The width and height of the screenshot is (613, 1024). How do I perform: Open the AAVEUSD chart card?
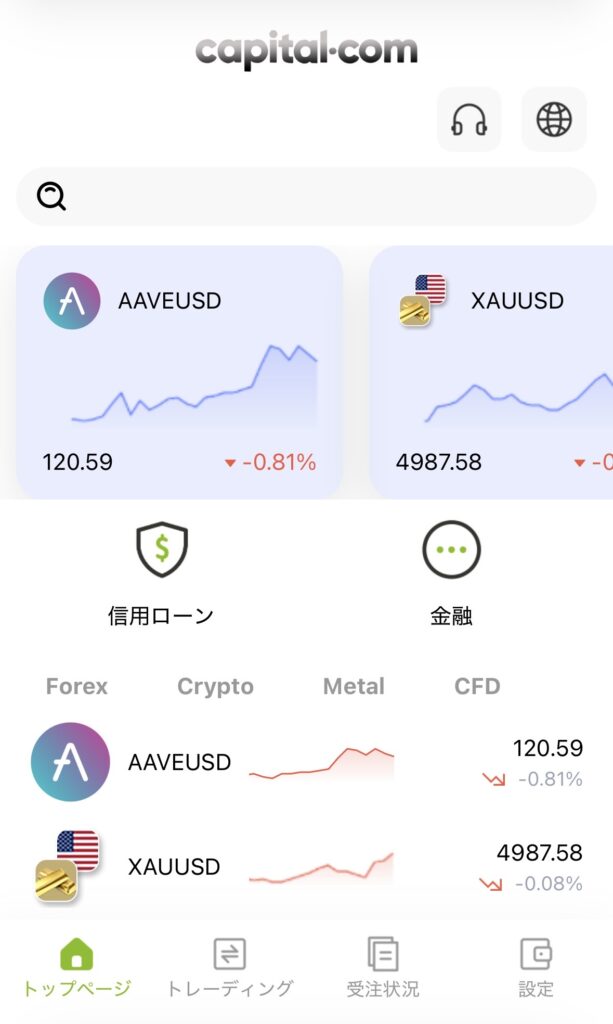coord(179,372)
